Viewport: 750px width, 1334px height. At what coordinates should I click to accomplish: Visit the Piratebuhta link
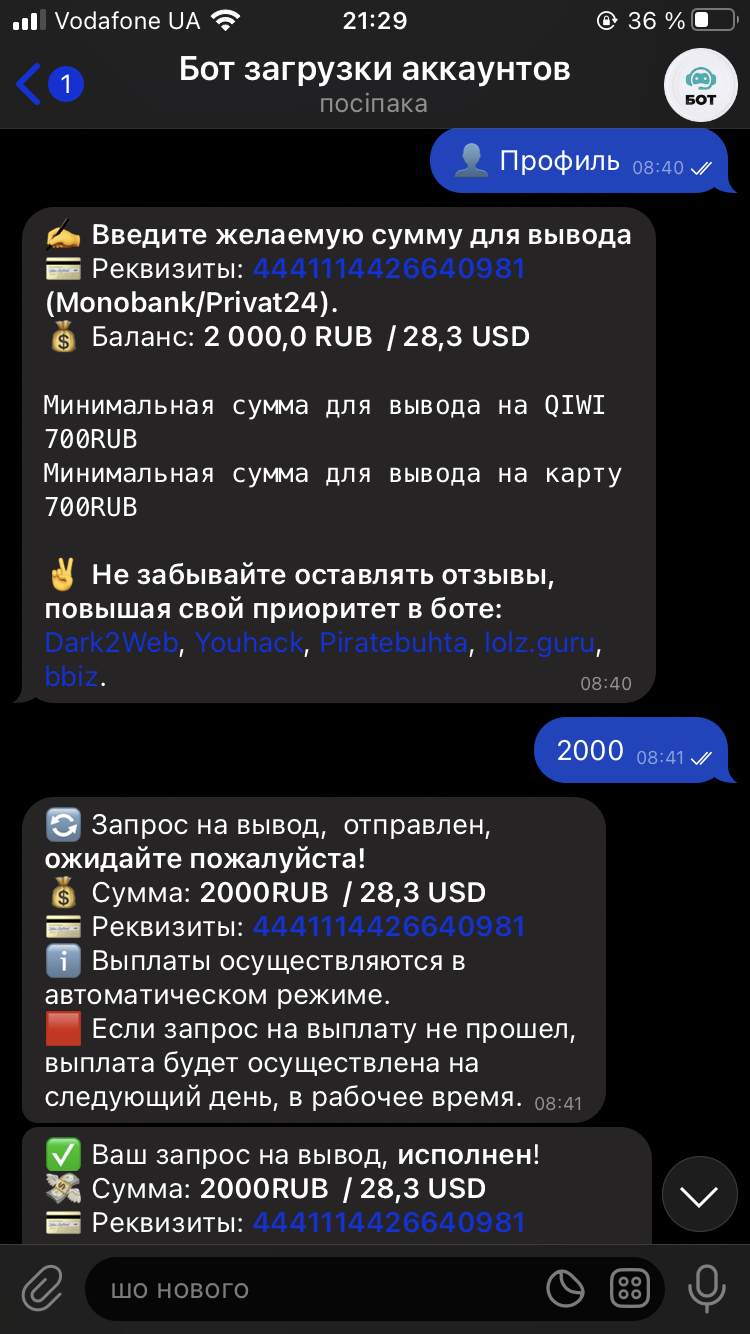click(393, 642)
